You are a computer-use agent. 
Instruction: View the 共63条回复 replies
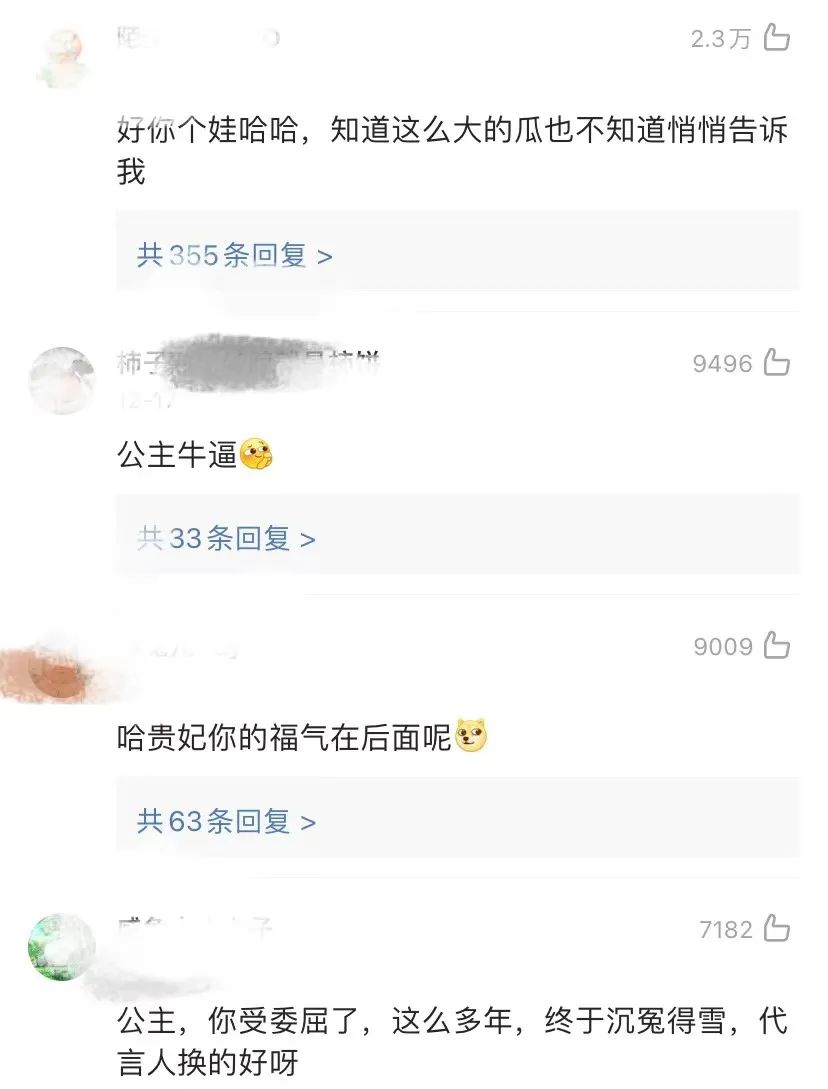point(226,822)
